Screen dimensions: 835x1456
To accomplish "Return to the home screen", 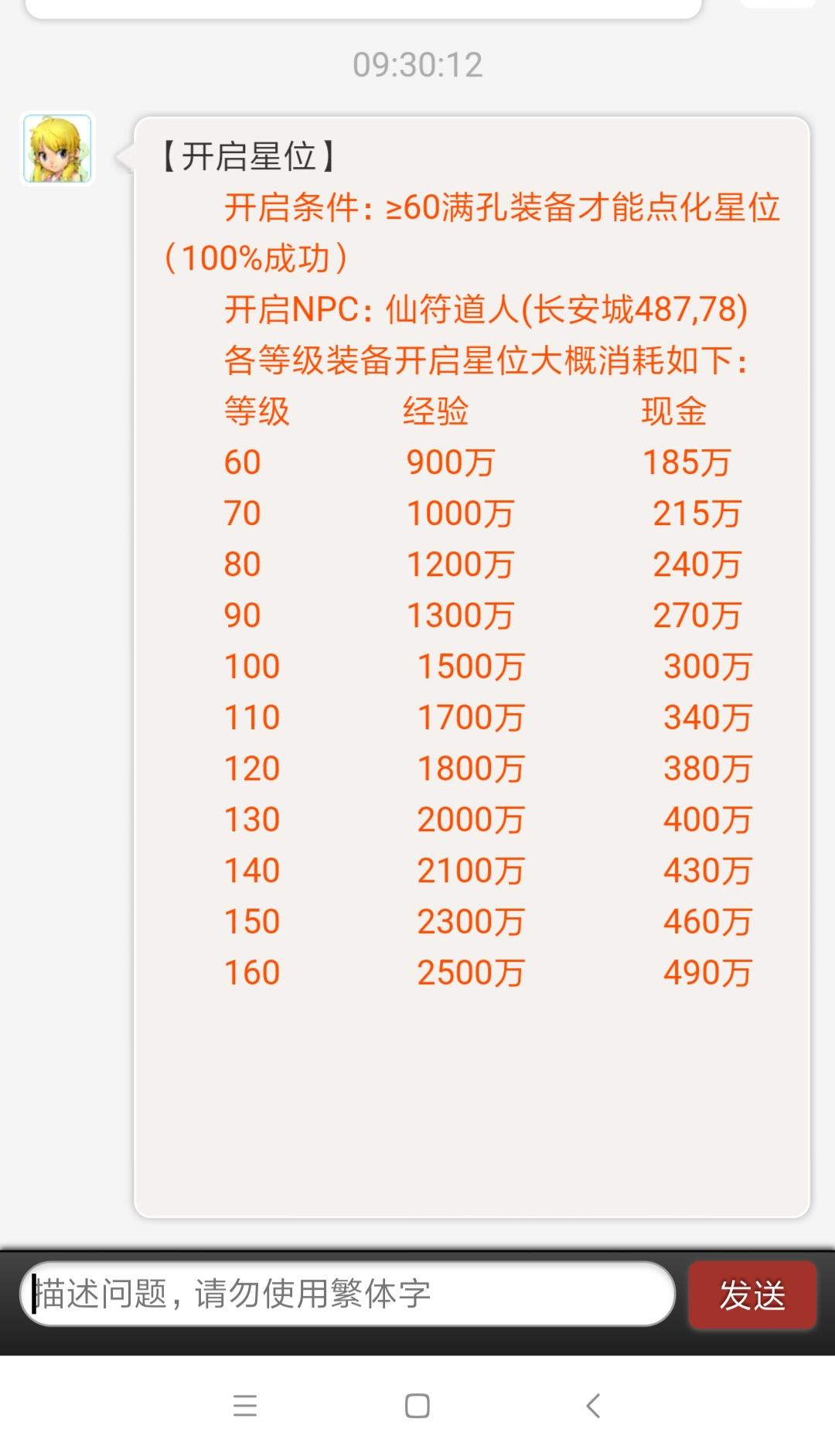I will coord(417,1405).
